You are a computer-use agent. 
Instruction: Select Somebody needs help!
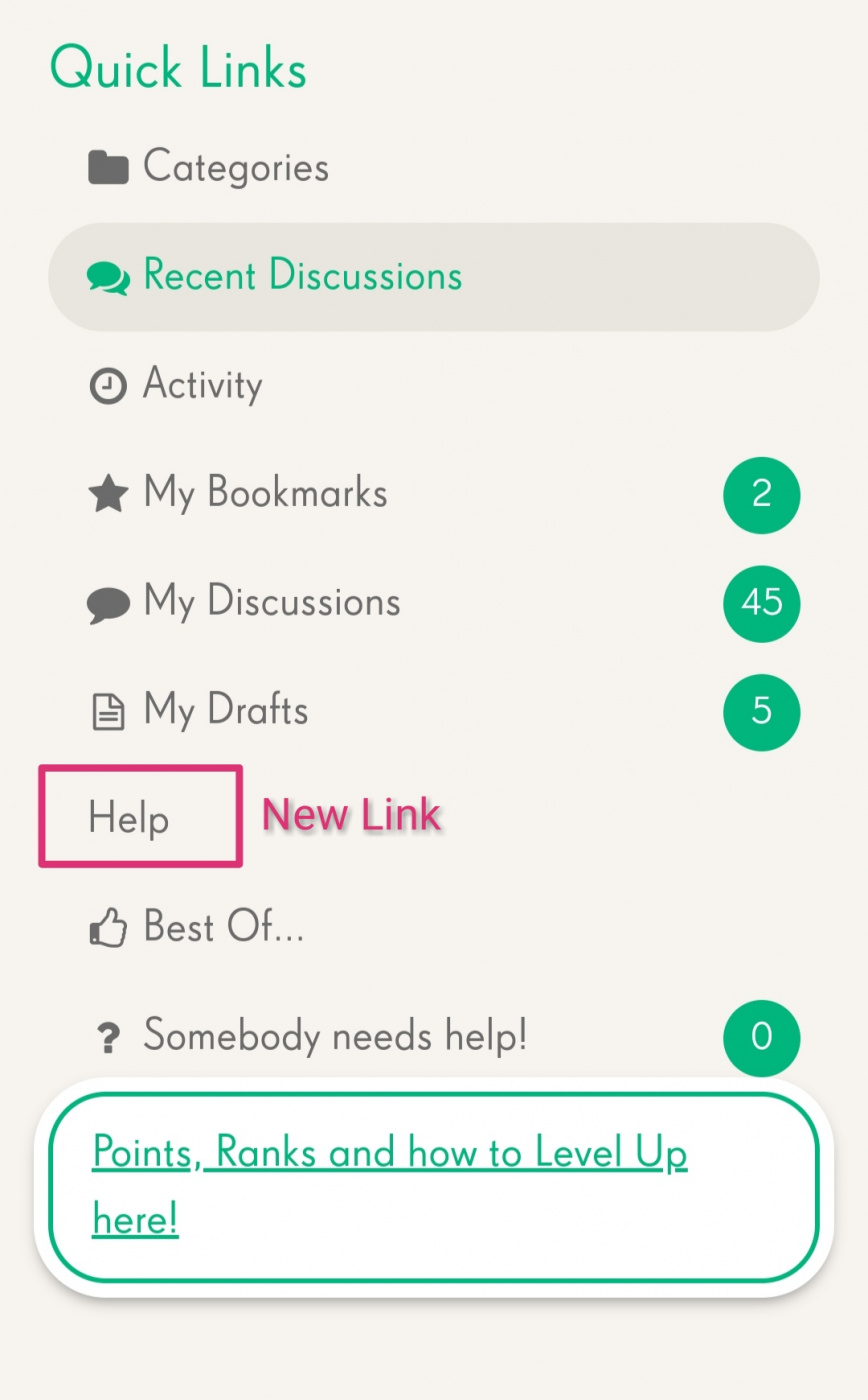pyautogui.click(x=334, y=1036)
